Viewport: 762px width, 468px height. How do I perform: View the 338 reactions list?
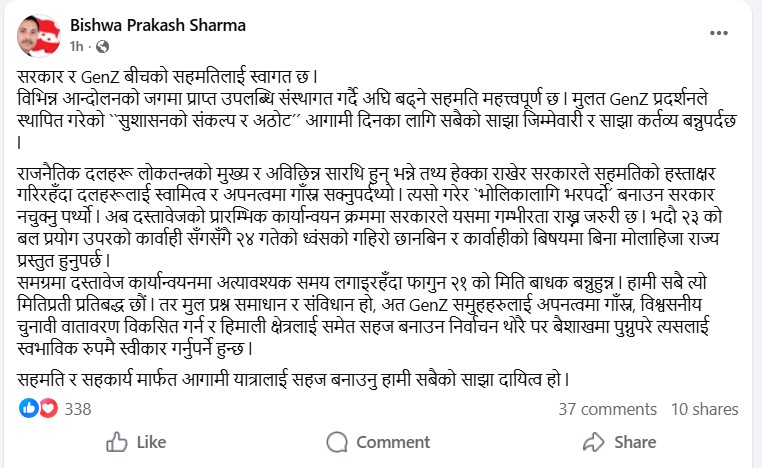click(x=77, y=409)
